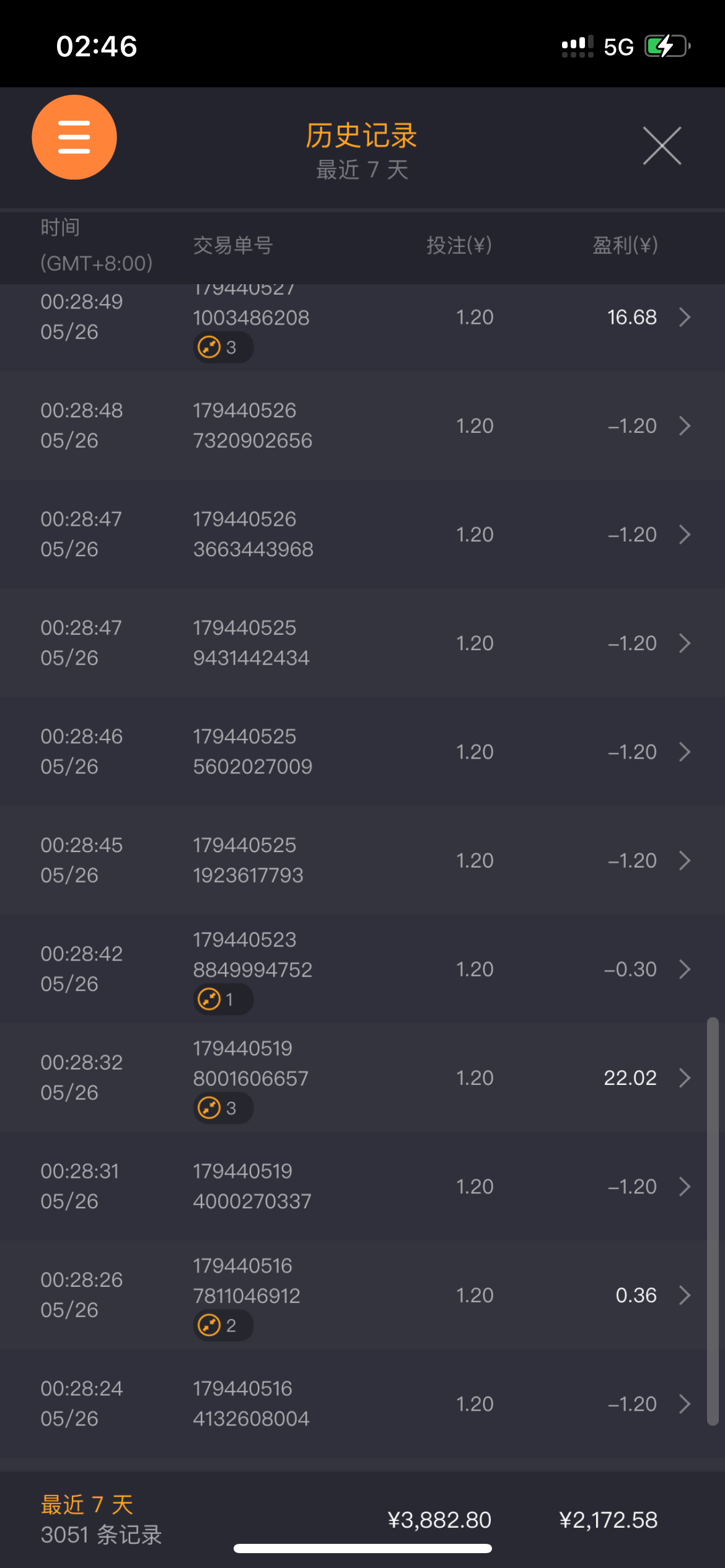
Task: Open transaction 179440526 3663443968
Action: [x=362, y=534]
